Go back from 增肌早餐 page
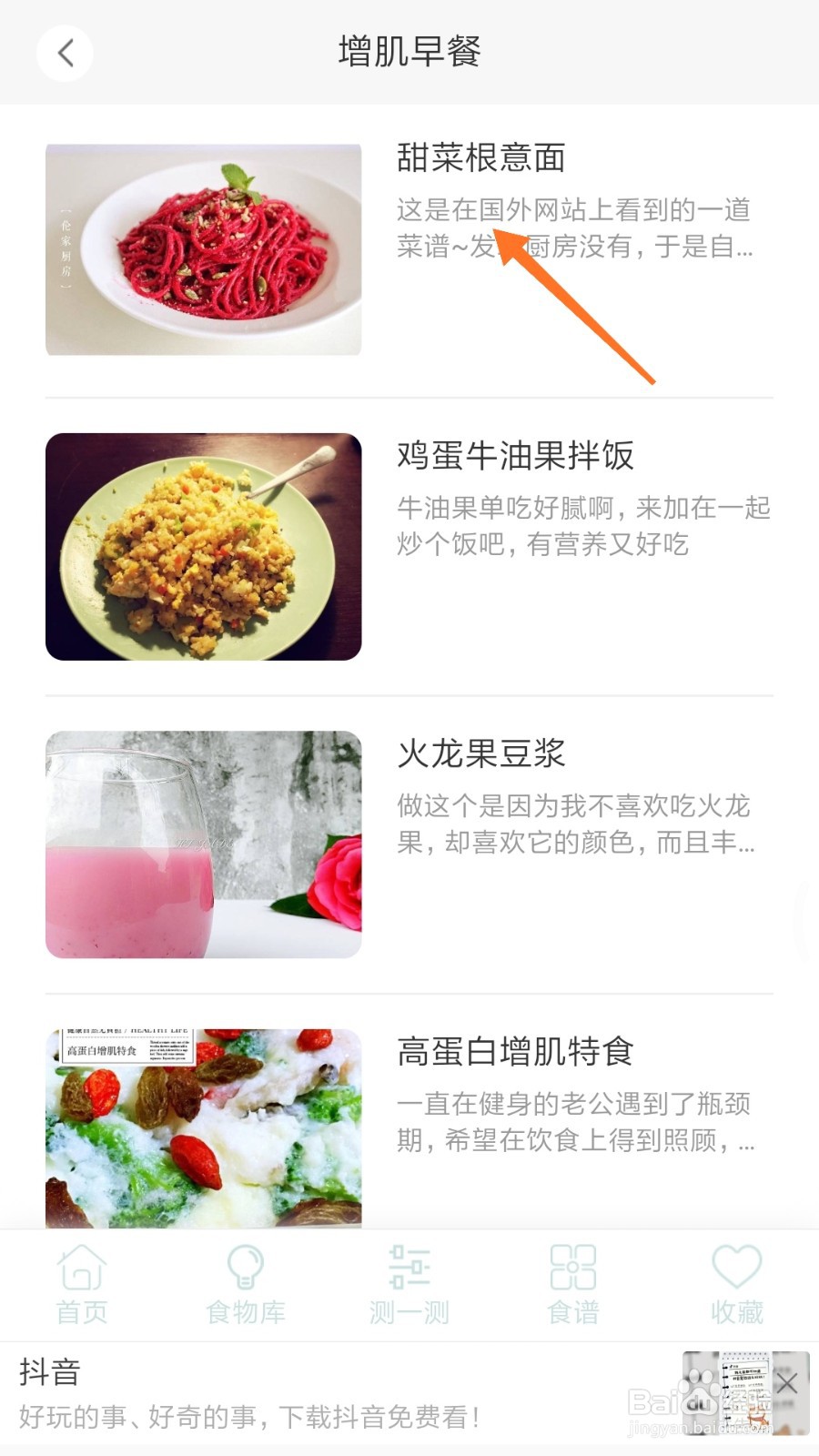This screenshot has width=819, height=1456. click(65, 53)
